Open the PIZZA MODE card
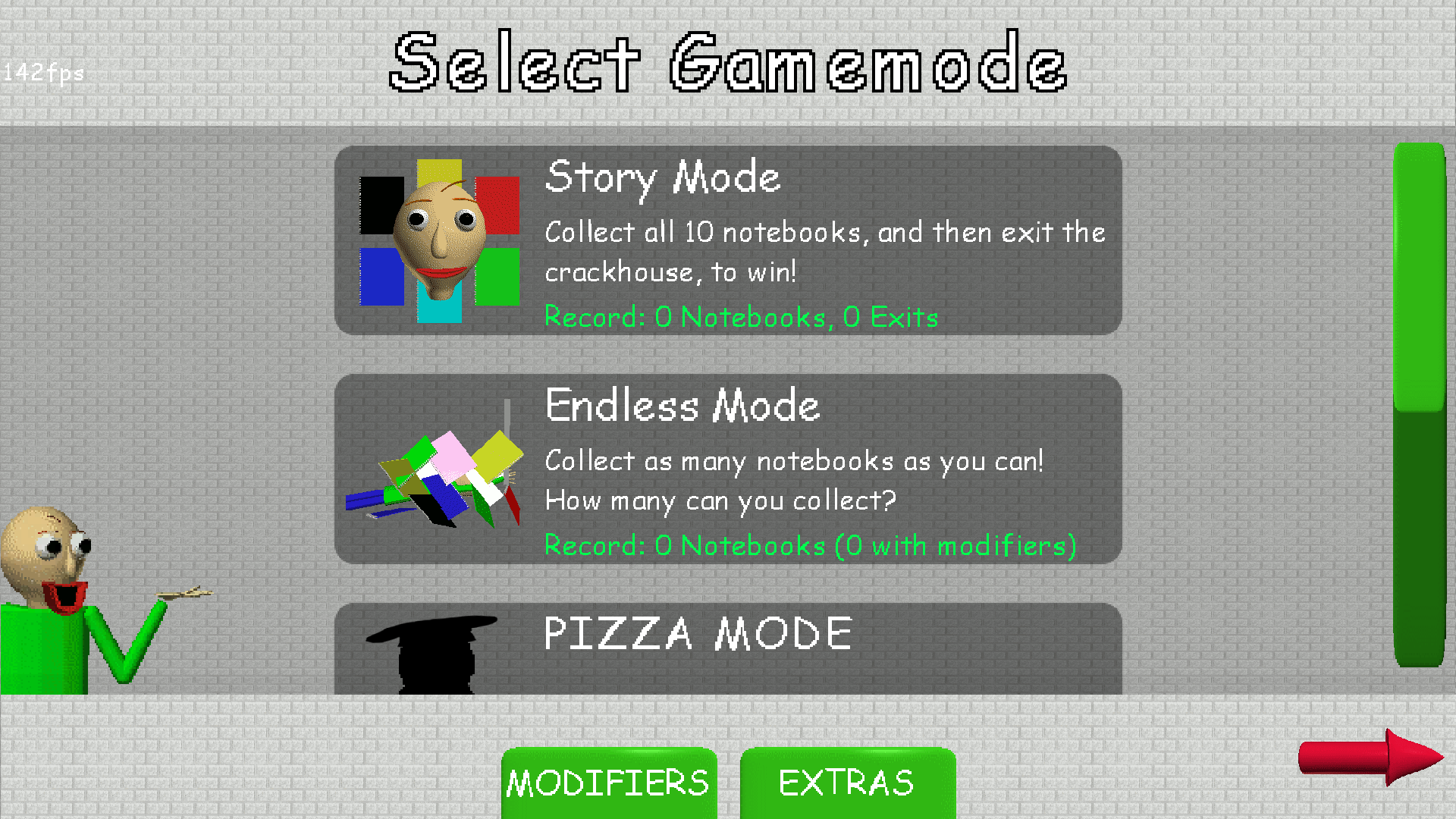 tap(728, 648)
